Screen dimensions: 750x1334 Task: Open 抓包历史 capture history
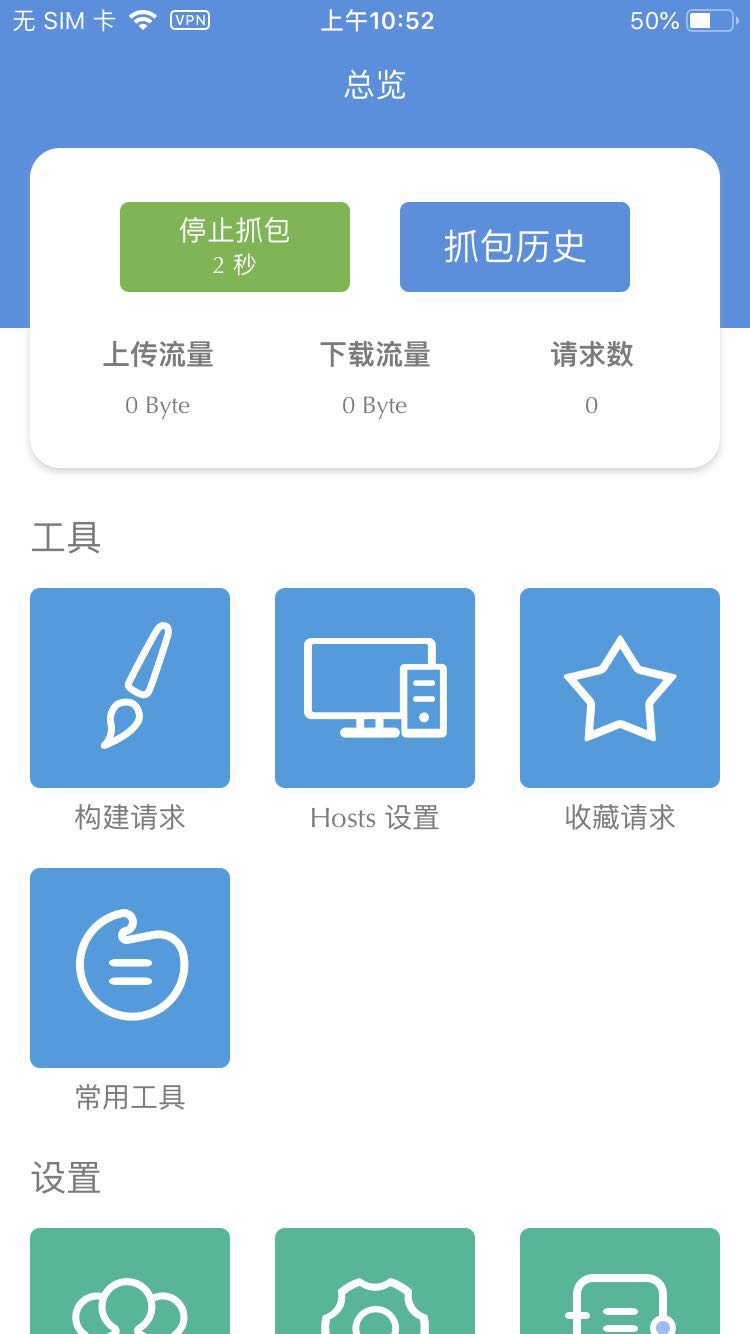point(515,246)
